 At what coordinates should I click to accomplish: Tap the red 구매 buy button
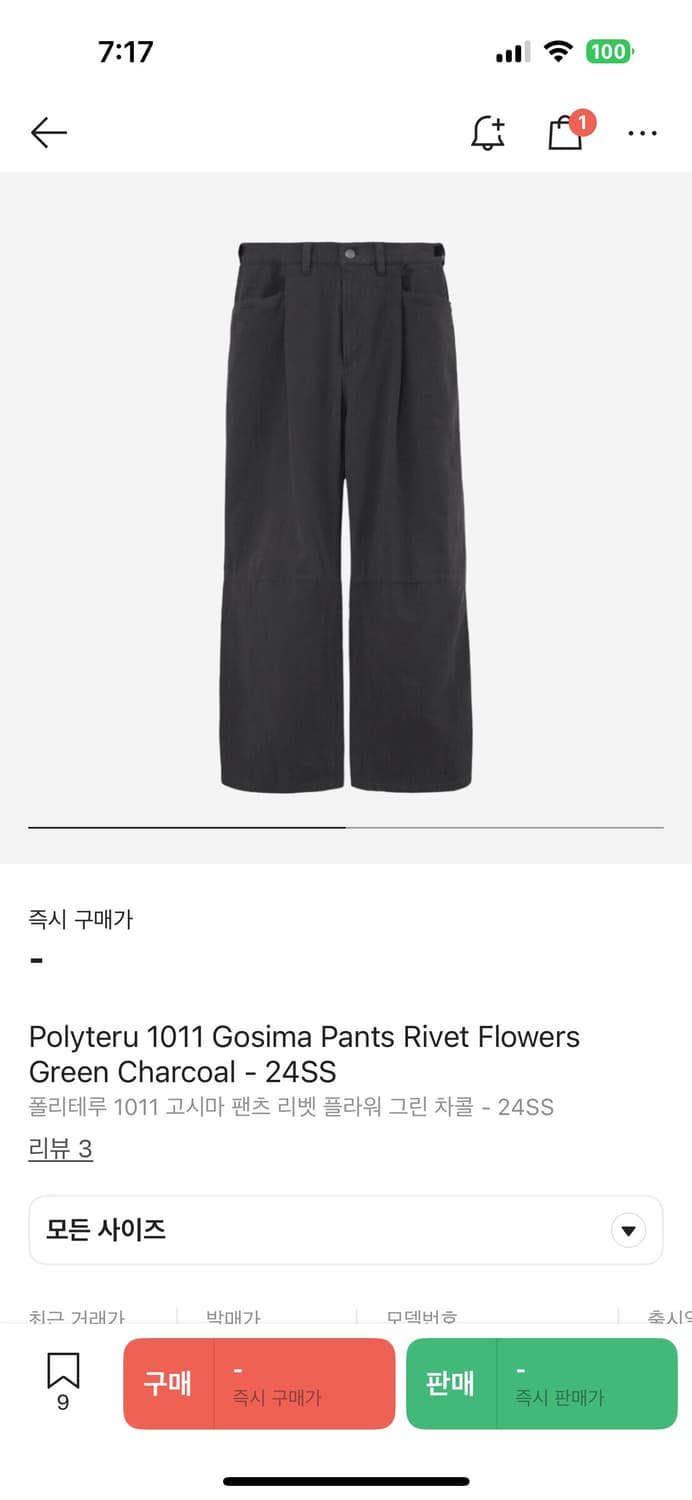(x=259, y=1384)
